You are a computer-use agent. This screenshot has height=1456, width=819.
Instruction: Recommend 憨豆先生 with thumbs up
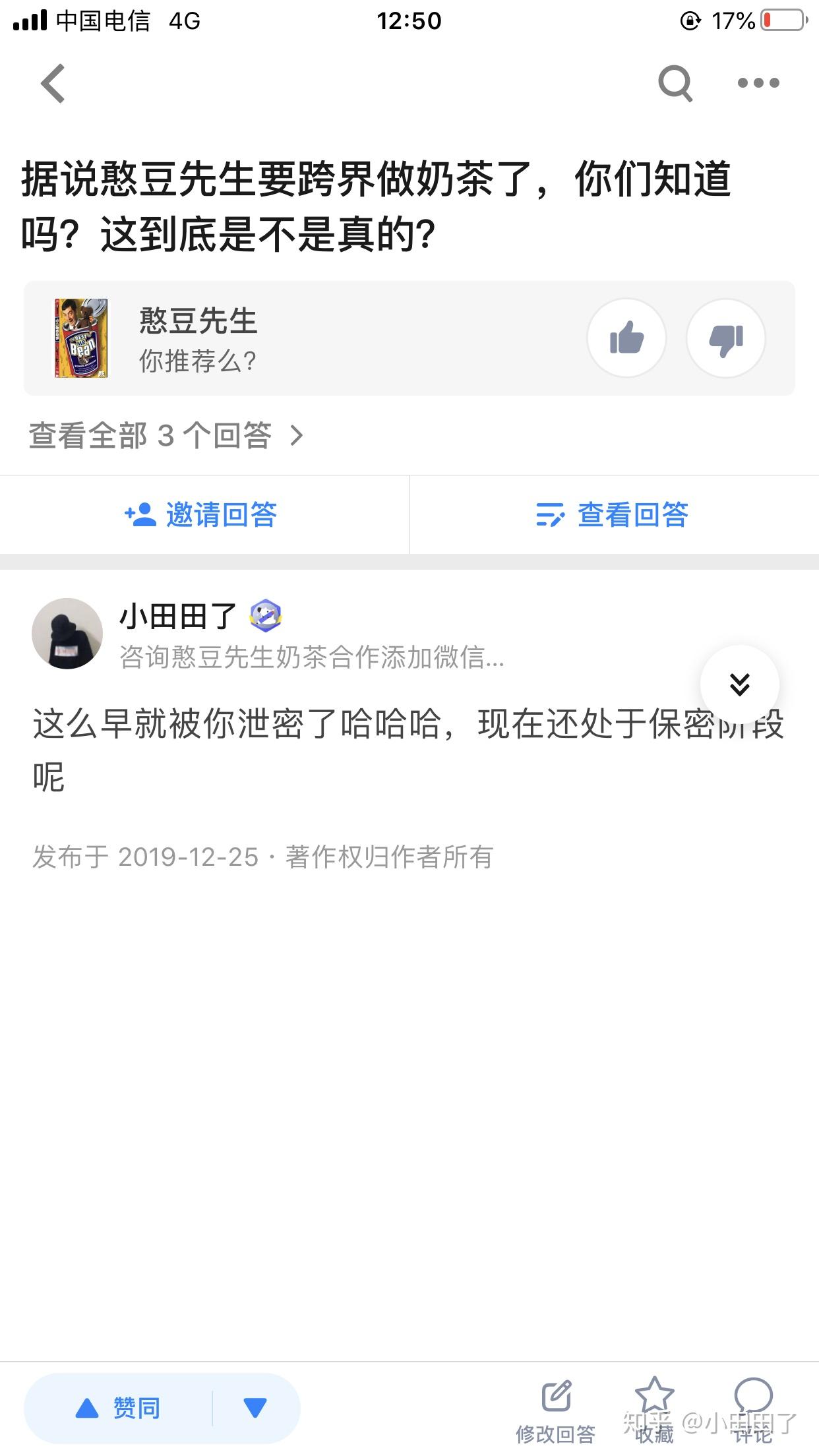(626, 338)
